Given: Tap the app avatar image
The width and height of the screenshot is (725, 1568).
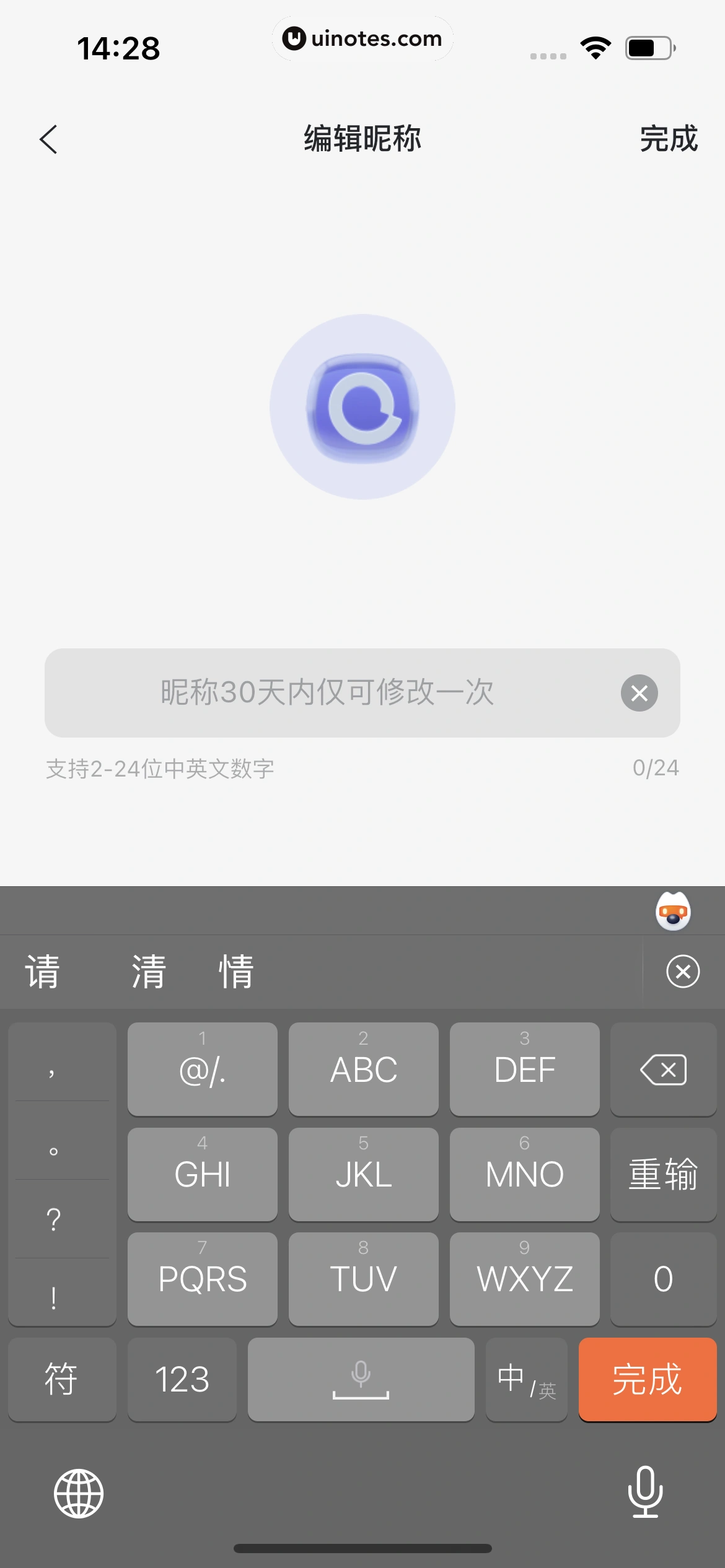Looking at the screenshot, I should (362, 406).
